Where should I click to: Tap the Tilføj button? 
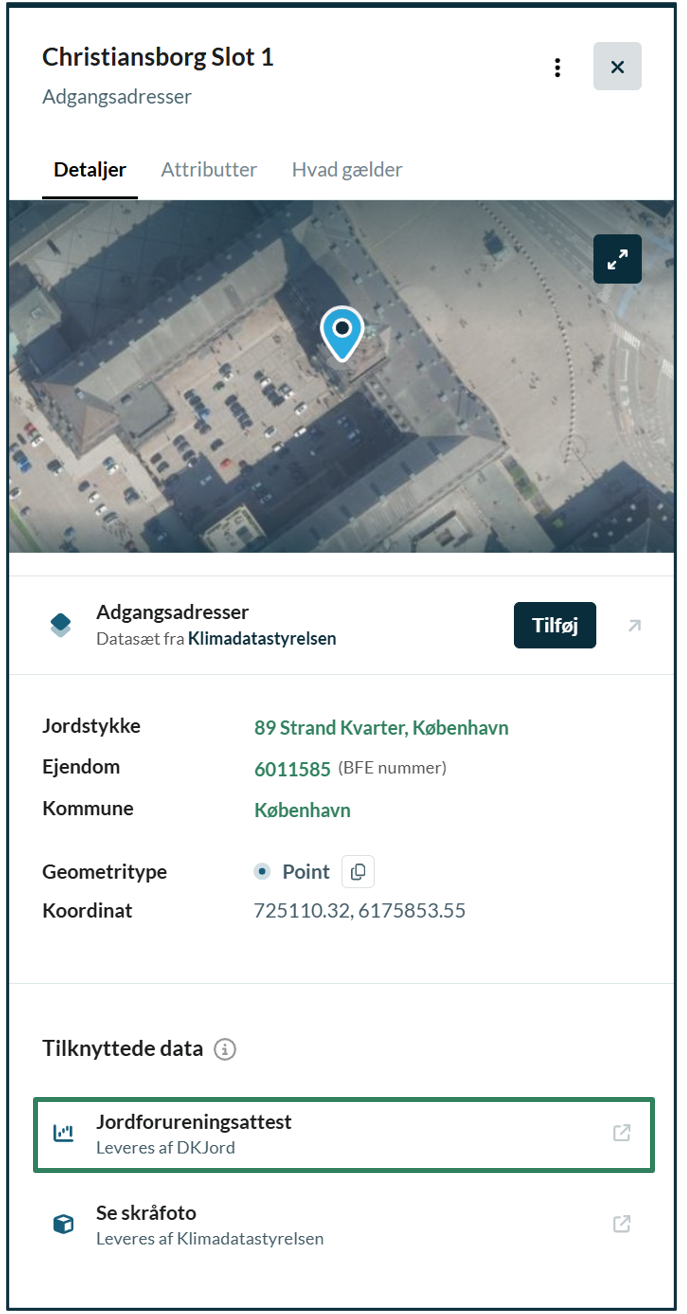coord(555,625)
